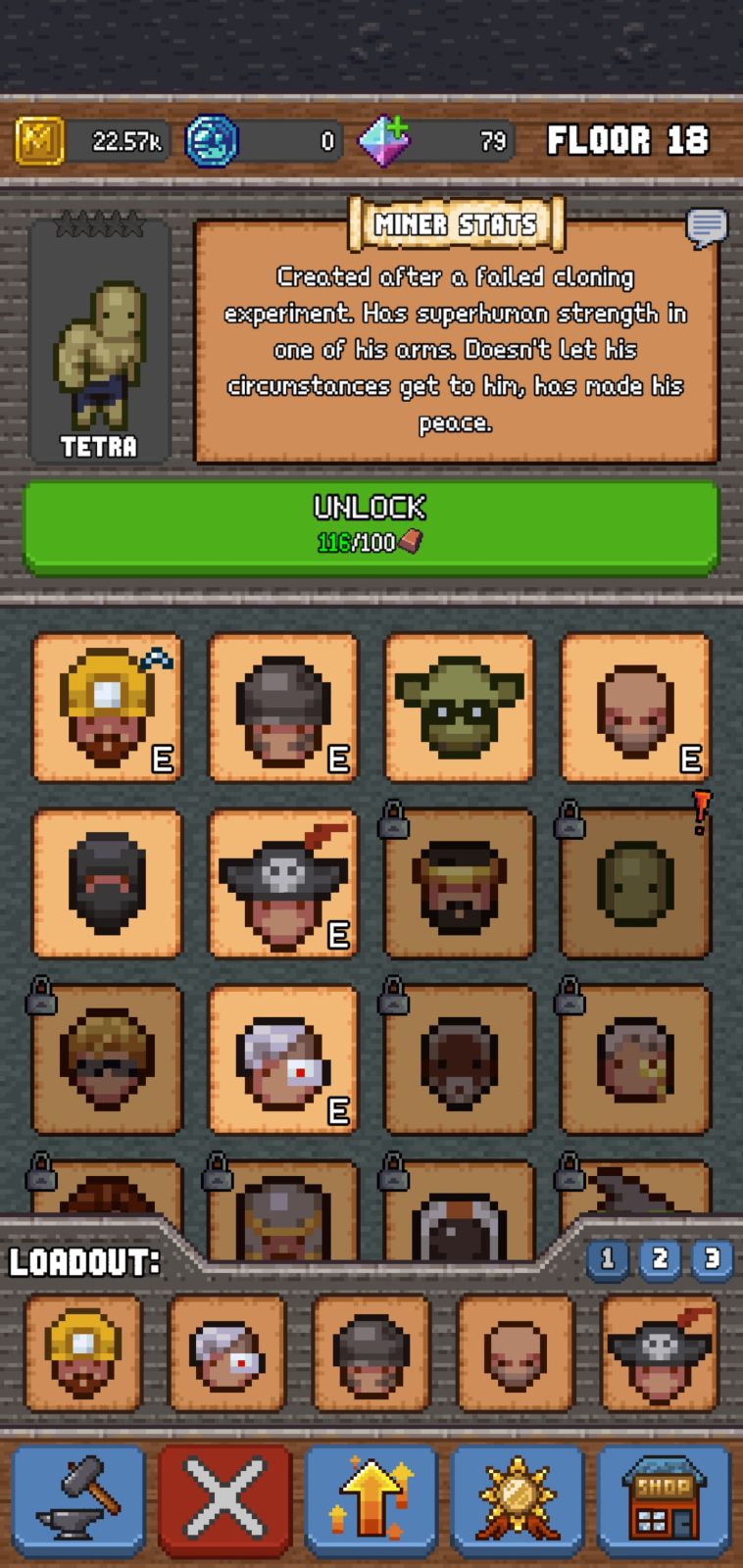Screen dimensions: 743x1568
Task: Open the speech bubble icon in Miner Stats
Action: point(706,227)
